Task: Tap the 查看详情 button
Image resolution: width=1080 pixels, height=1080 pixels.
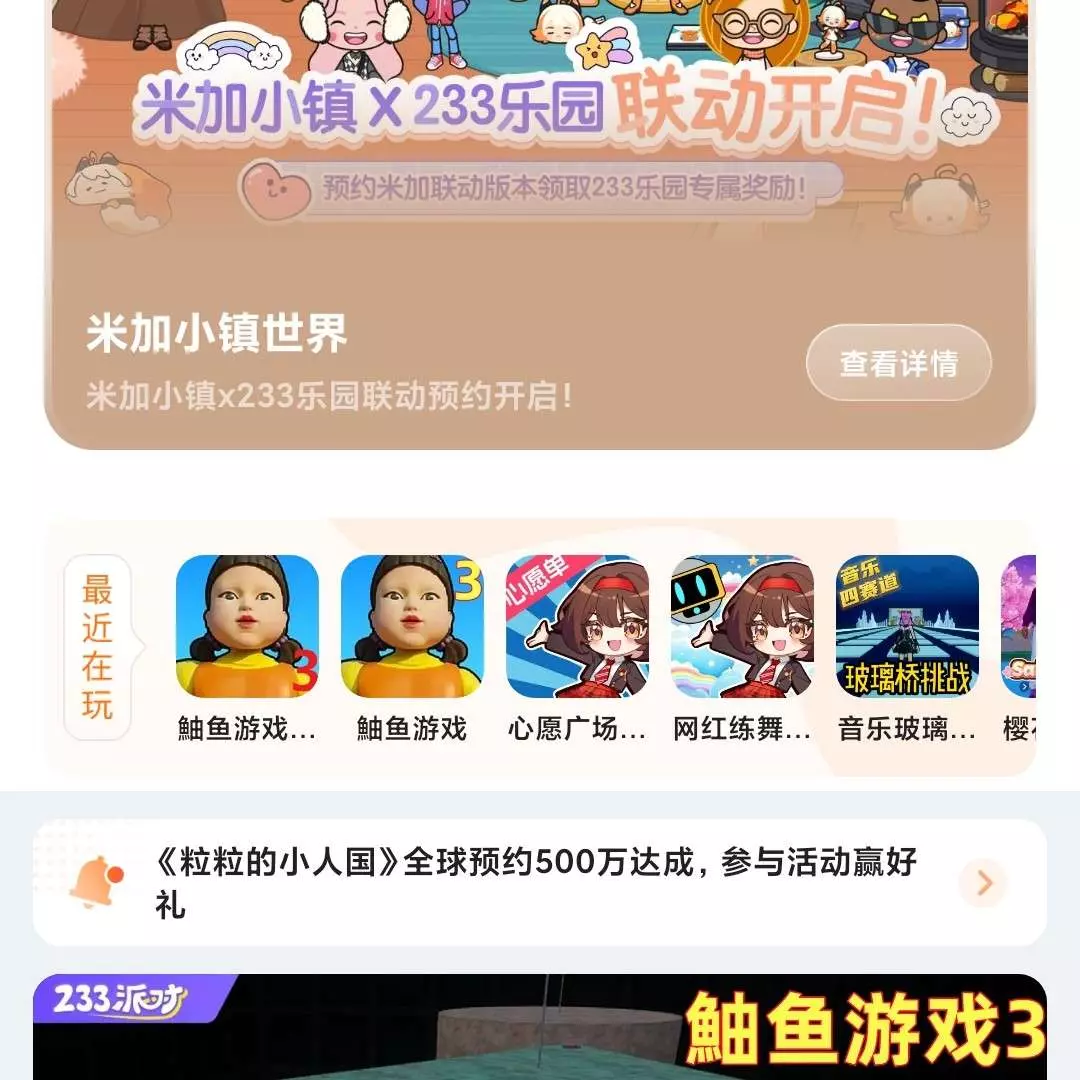Action: pos(898,363)
